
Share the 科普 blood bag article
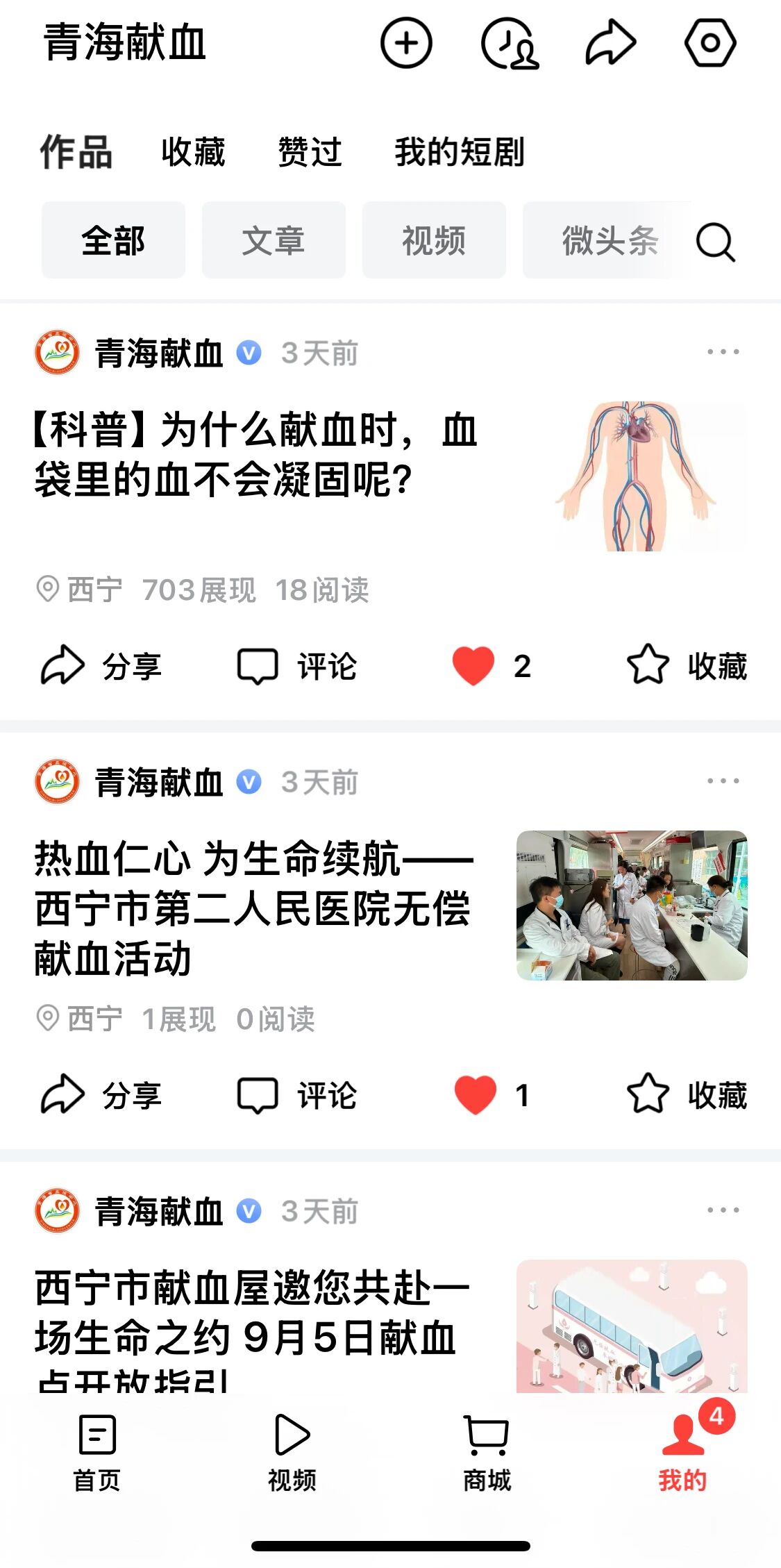(x=101, y=666)
